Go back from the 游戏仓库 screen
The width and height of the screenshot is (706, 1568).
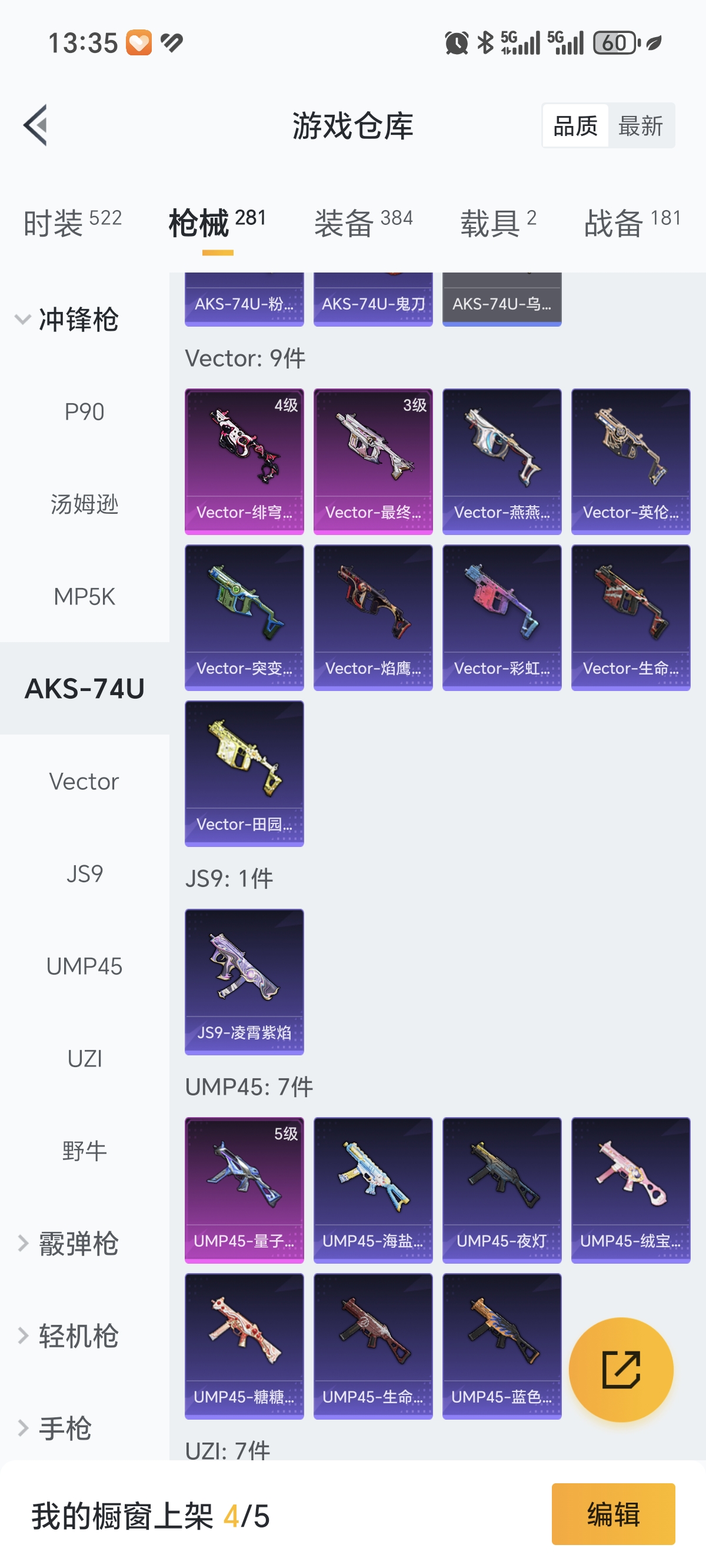click(35, 125)
